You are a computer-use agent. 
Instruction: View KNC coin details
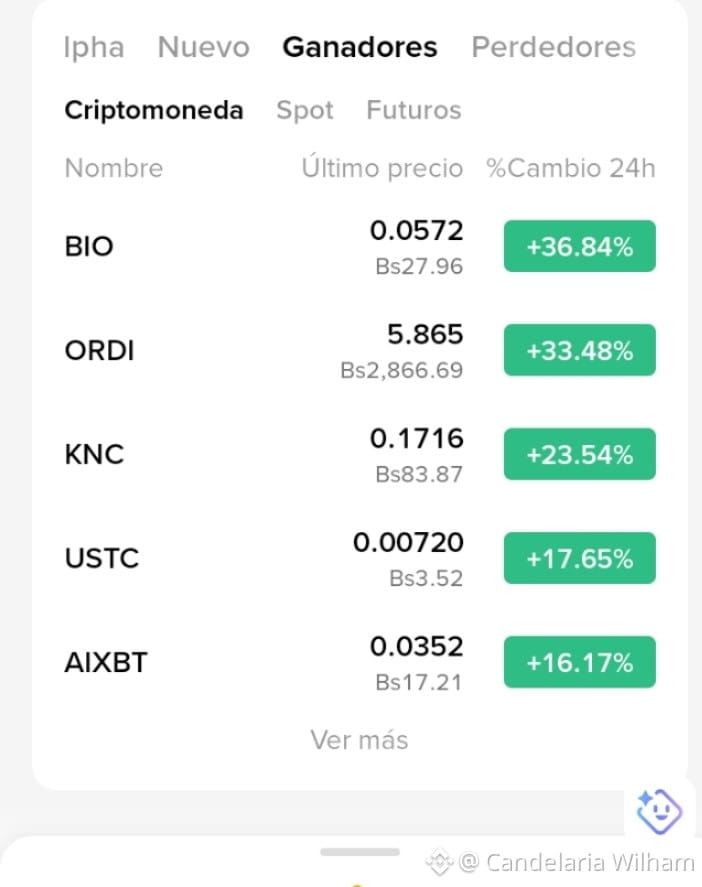coord(360,455)
